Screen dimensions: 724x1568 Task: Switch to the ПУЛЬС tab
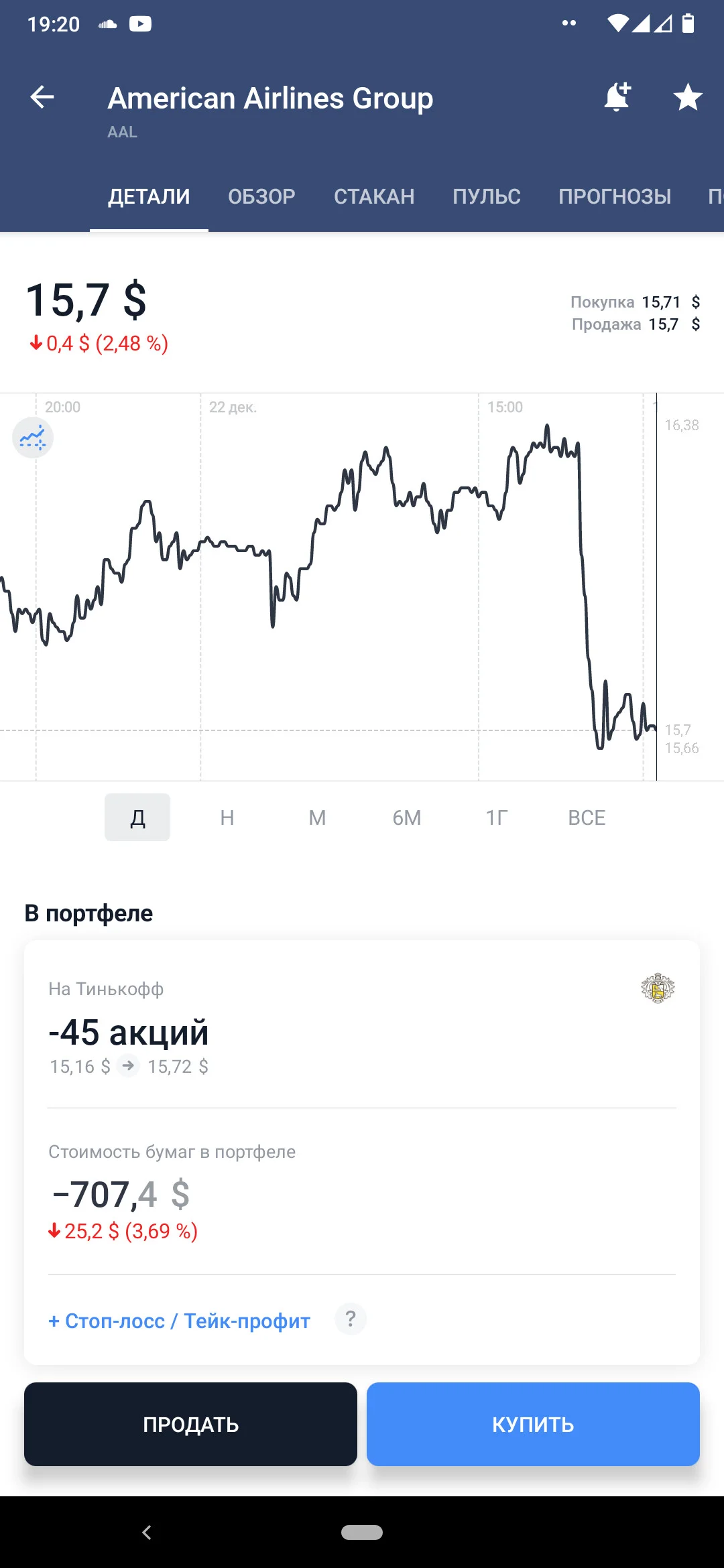(x=486, y=196)
